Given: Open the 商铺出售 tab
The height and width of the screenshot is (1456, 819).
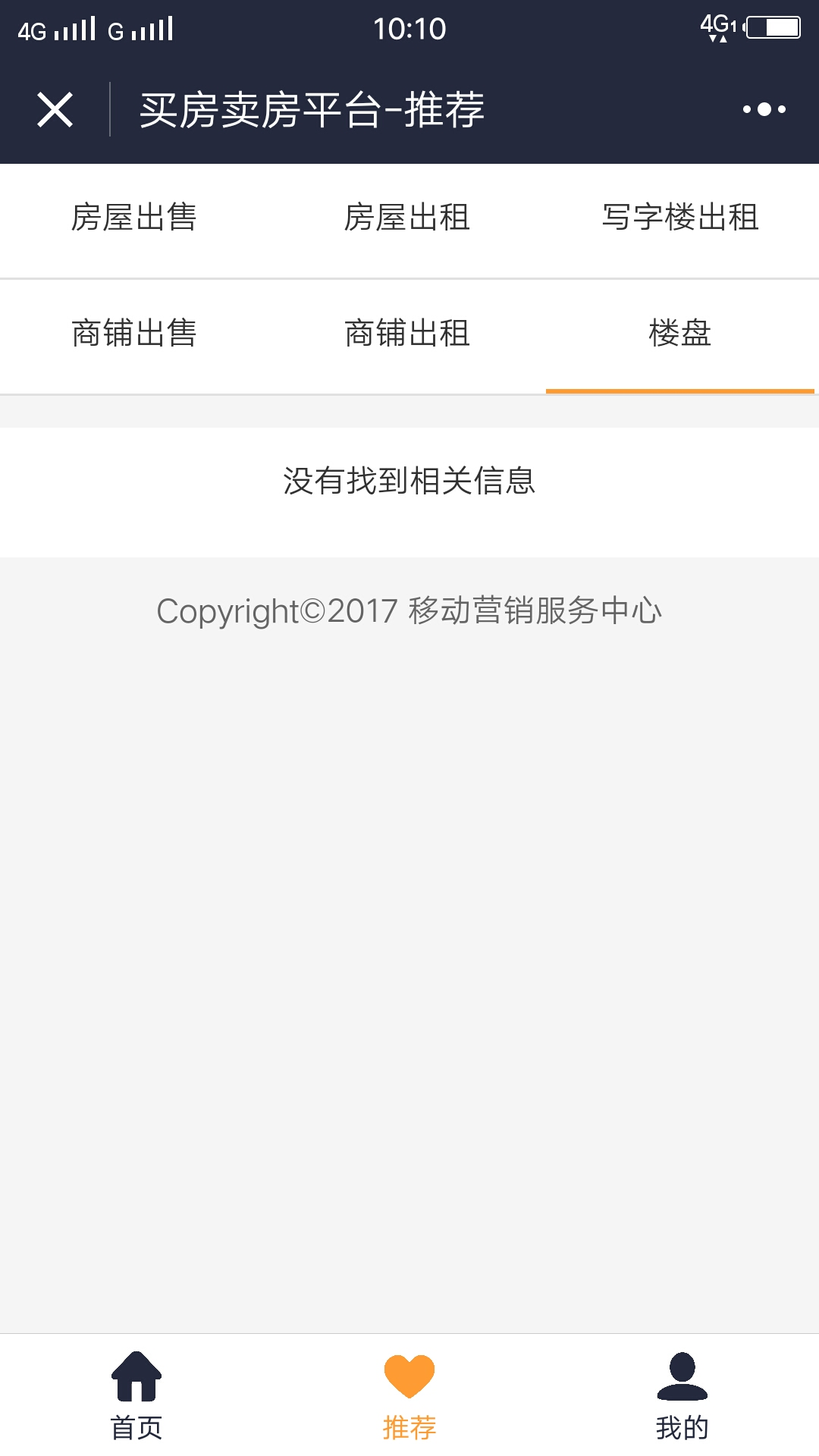Looking at the screenshot, I should [134, 334].
